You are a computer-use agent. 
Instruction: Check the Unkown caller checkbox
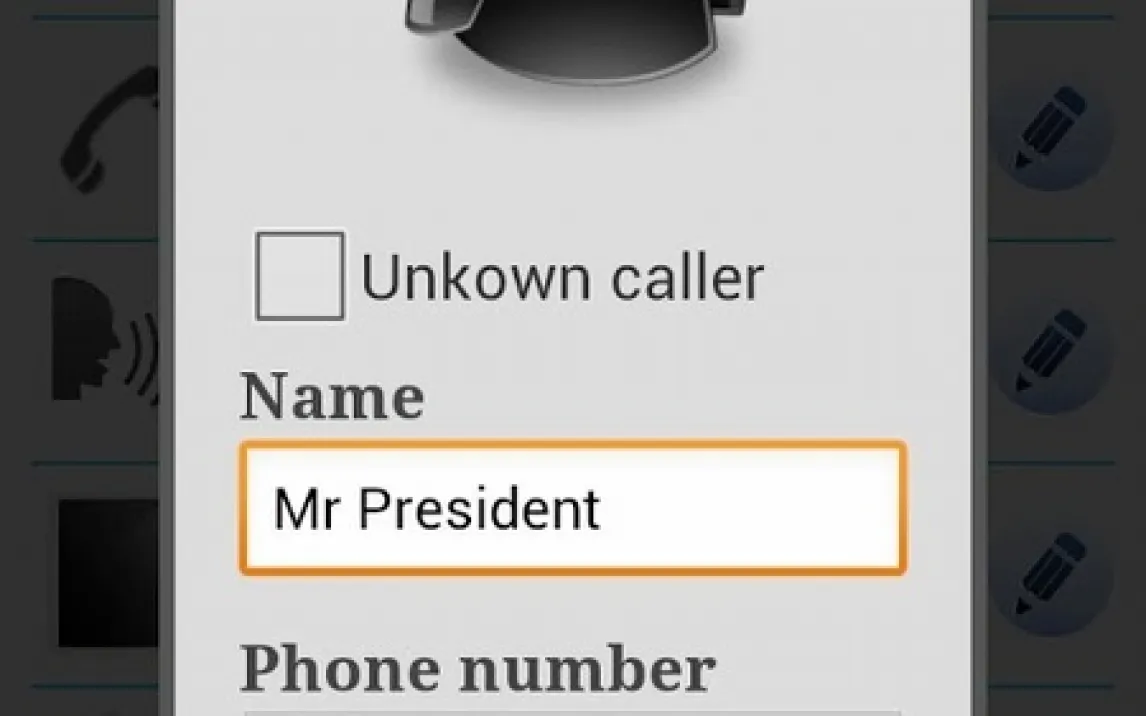tap(300, 276)
